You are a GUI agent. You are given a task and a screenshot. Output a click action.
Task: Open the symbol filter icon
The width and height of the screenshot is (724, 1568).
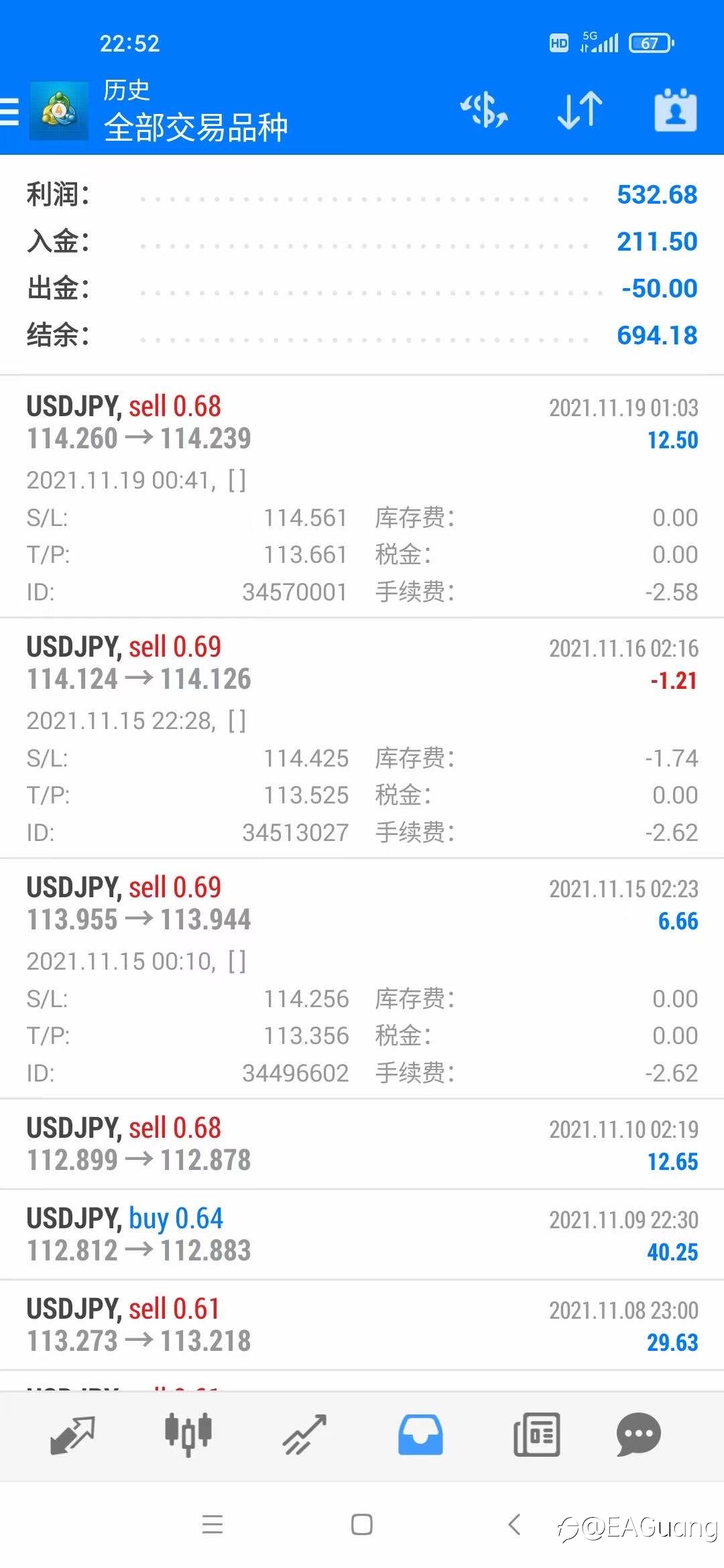484,111
